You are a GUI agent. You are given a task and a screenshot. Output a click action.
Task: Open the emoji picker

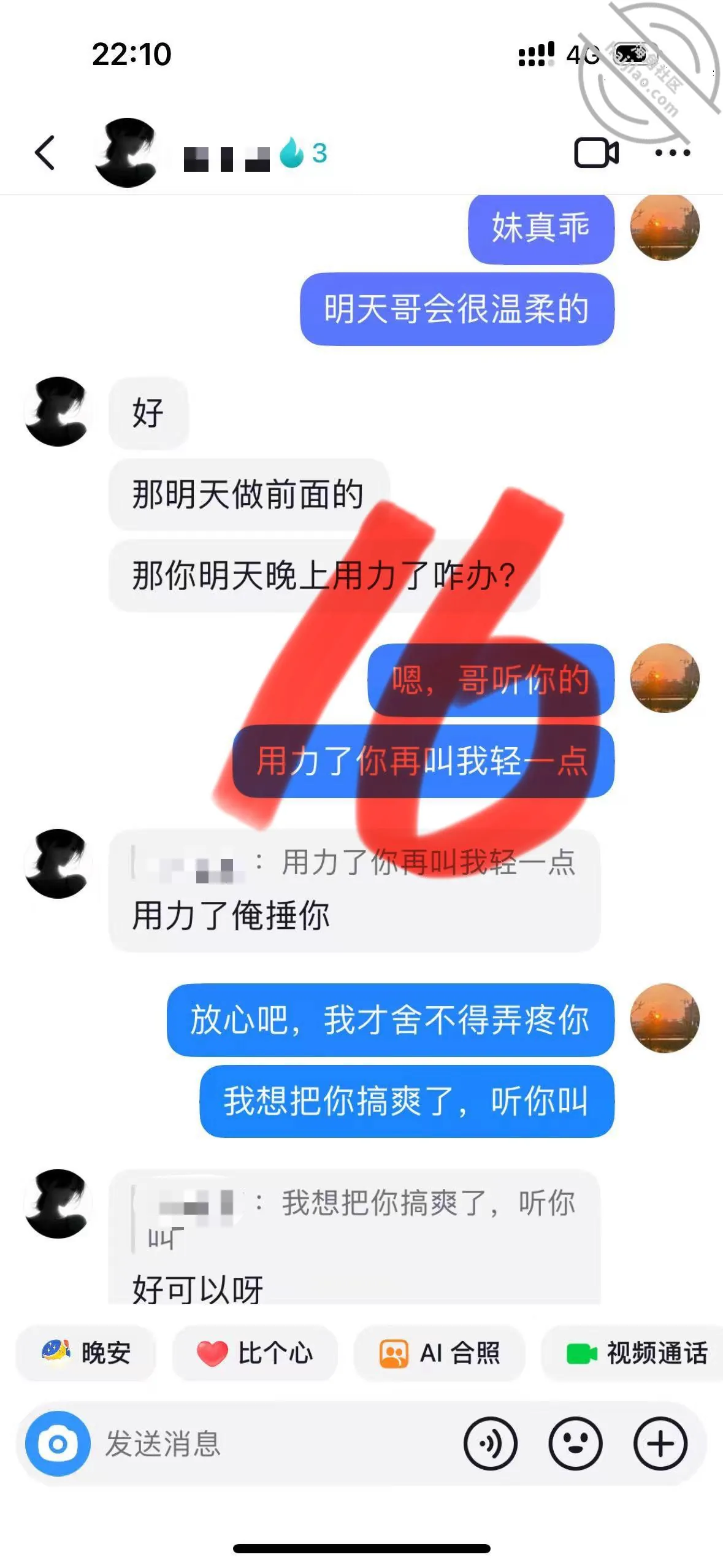[x=575, y=1443]
